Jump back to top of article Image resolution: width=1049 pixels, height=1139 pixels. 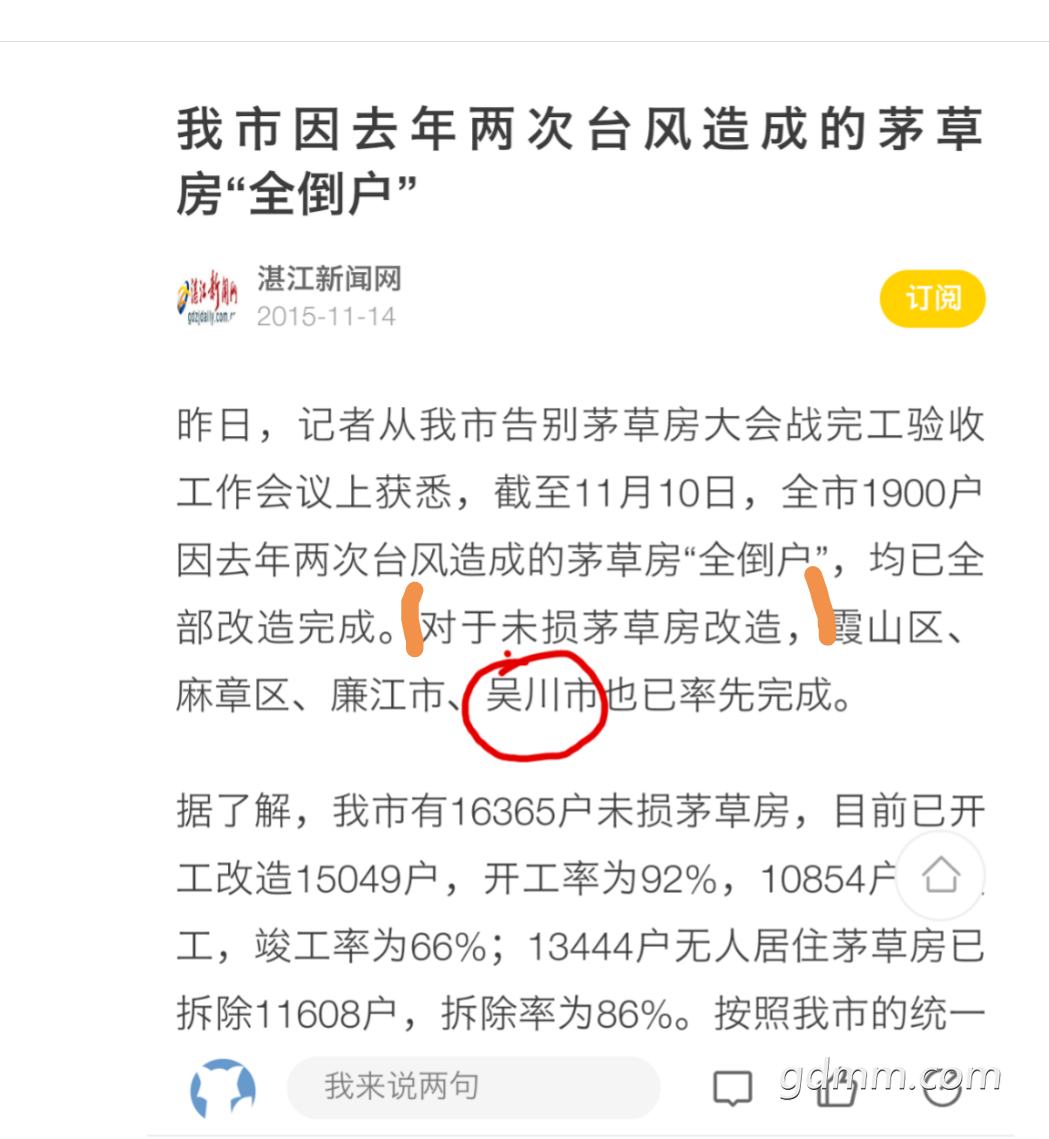point(941,875)
